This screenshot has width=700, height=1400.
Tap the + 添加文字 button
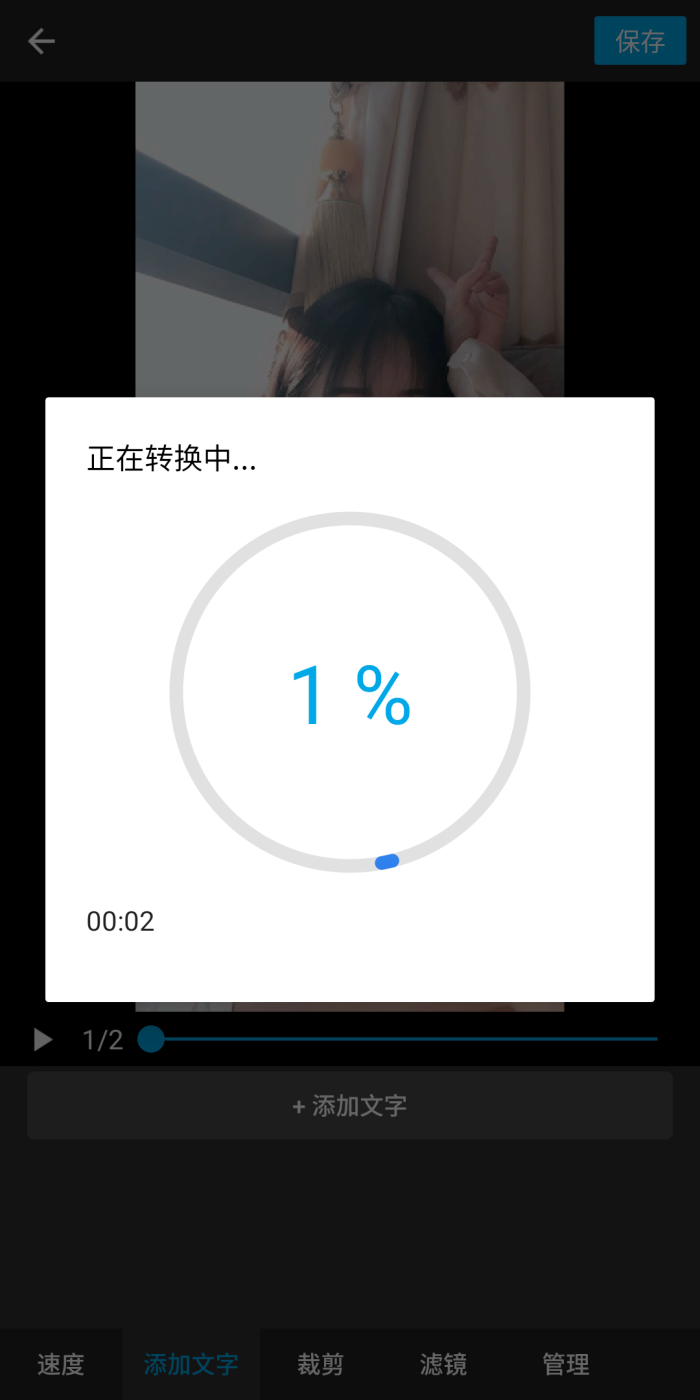[350, 1106]
